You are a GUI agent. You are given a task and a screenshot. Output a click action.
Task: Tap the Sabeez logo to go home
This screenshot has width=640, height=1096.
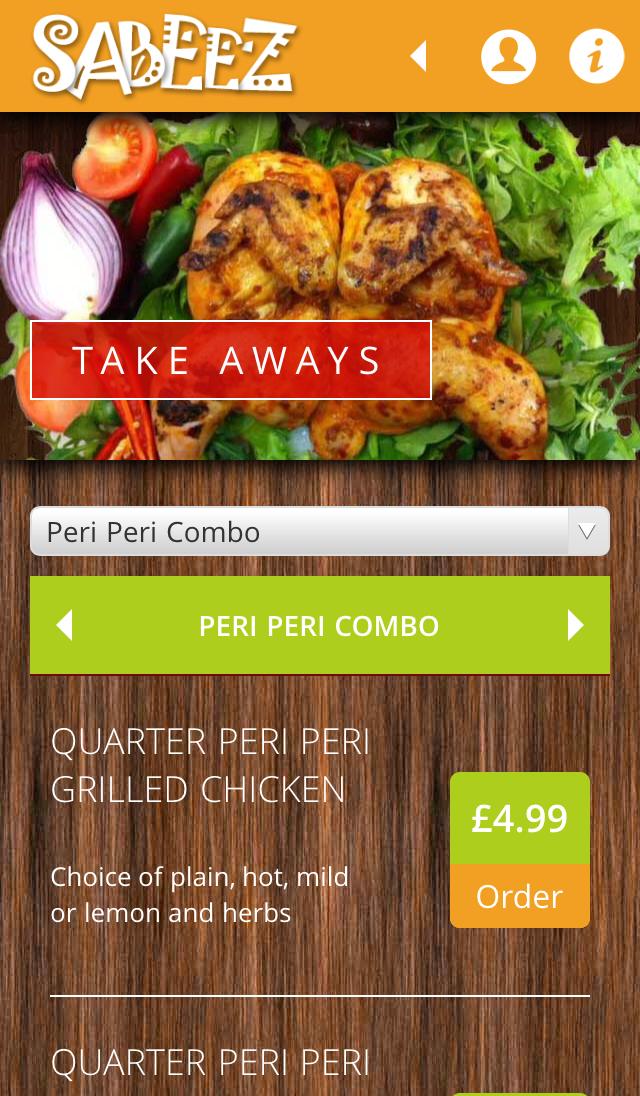pyautogui.click(x=163, y=56)
